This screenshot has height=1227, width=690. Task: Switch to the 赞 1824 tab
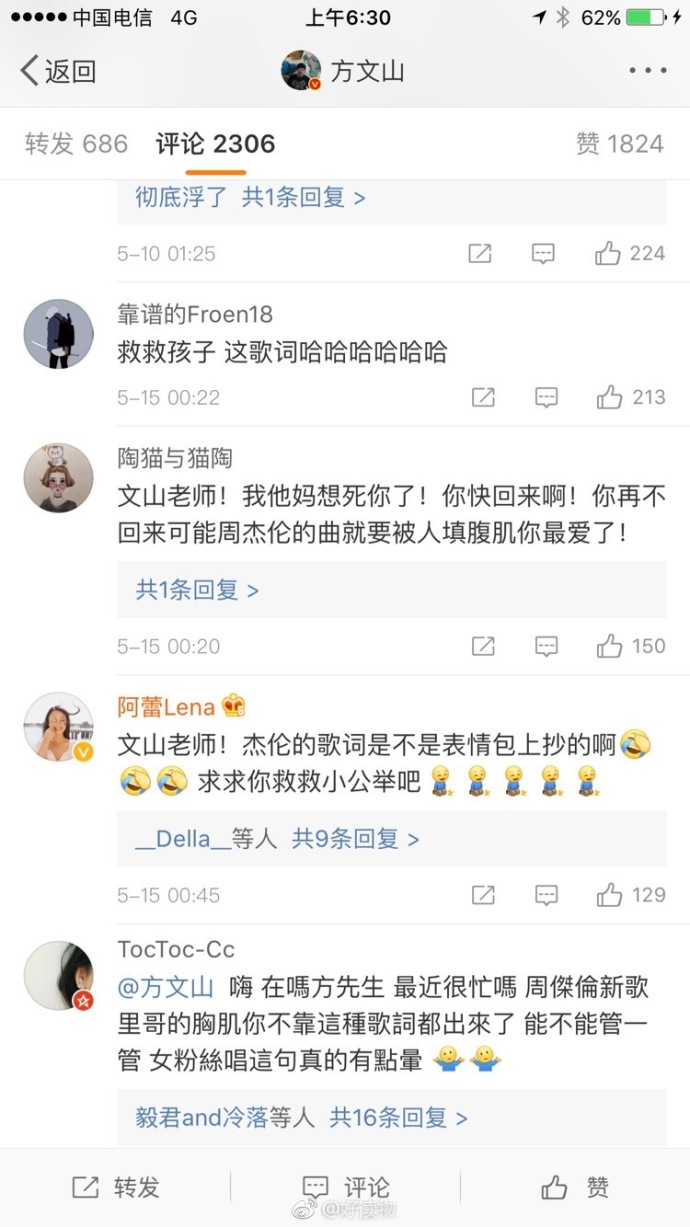pos(619,144)
